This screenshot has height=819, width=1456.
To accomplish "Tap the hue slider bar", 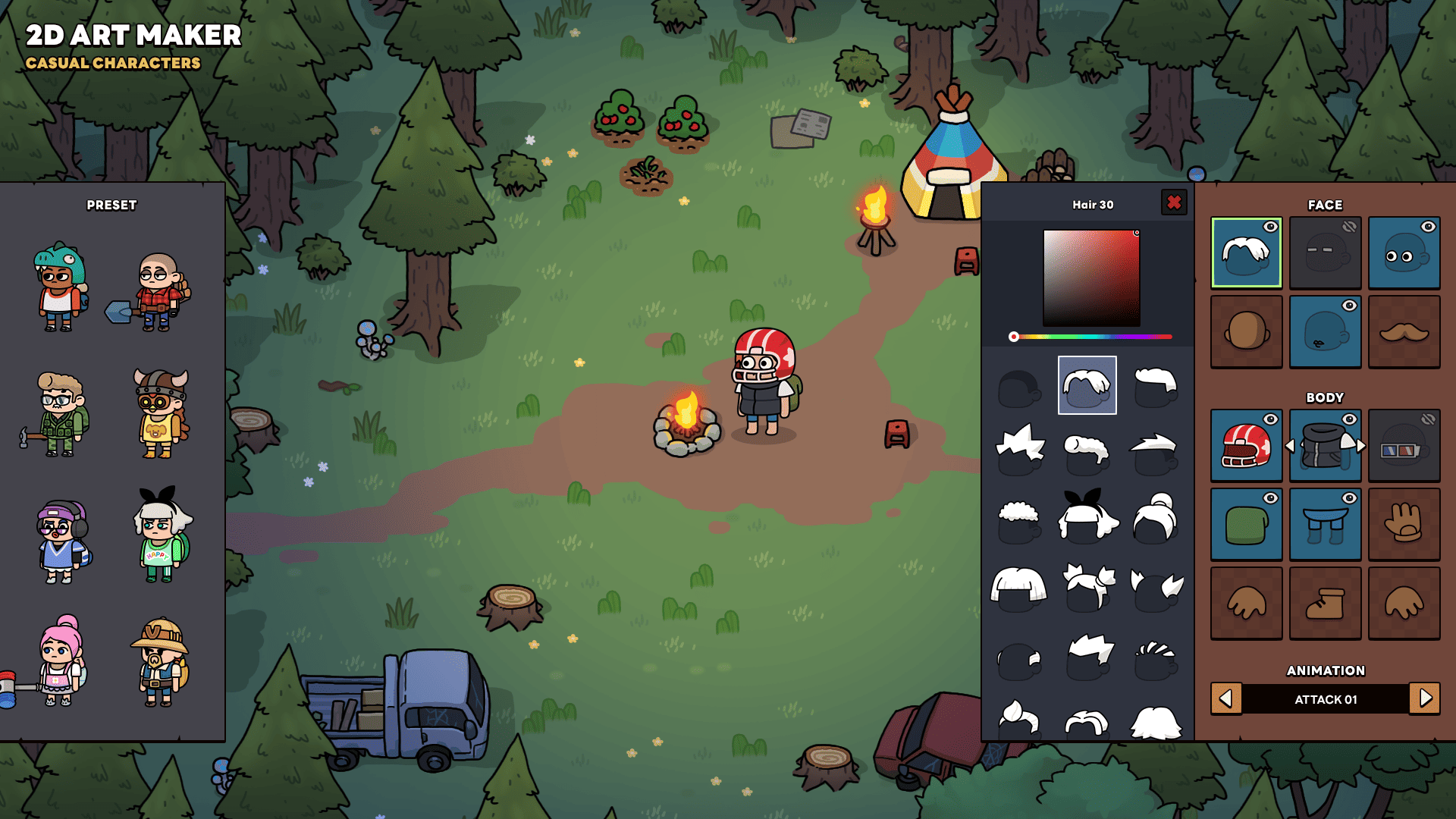I will [x=1092, y=337].
